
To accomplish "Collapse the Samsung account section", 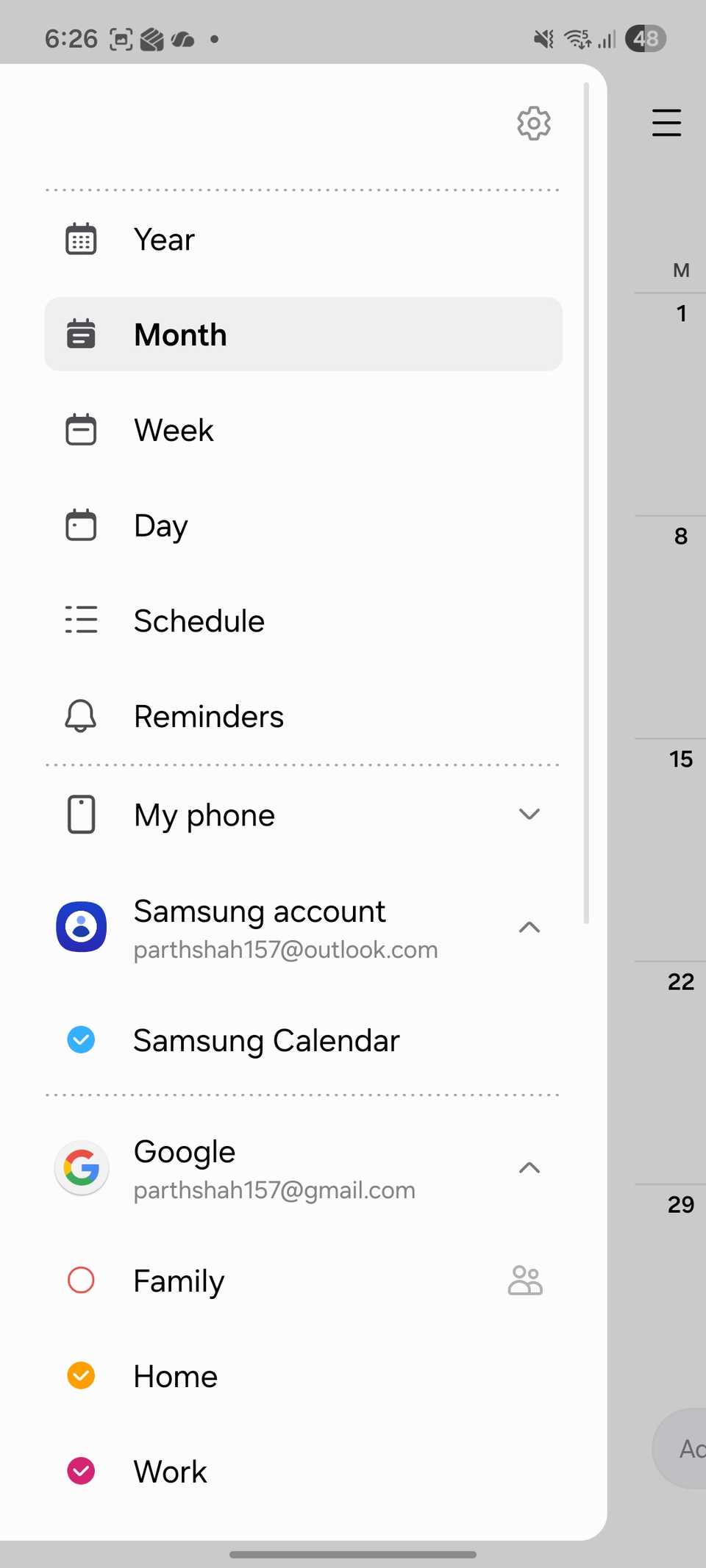I will 529,927.
